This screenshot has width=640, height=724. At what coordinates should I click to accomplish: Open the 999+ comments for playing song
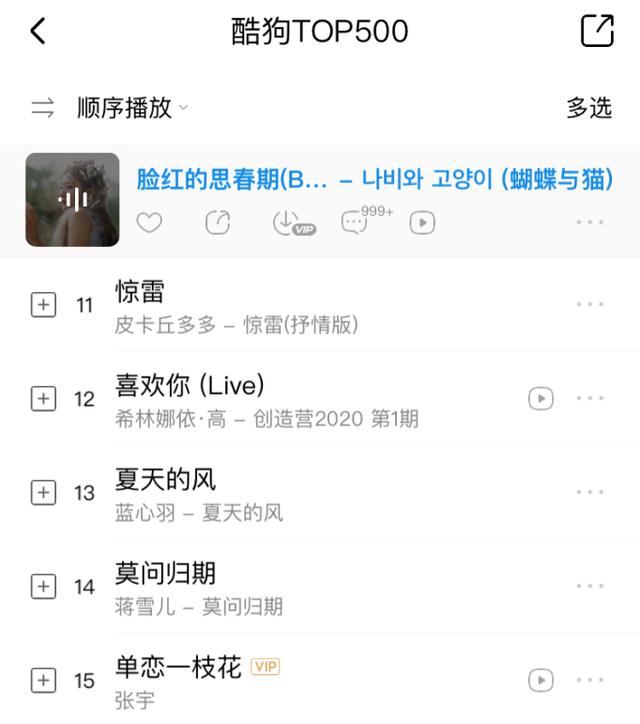coord(356,222)
